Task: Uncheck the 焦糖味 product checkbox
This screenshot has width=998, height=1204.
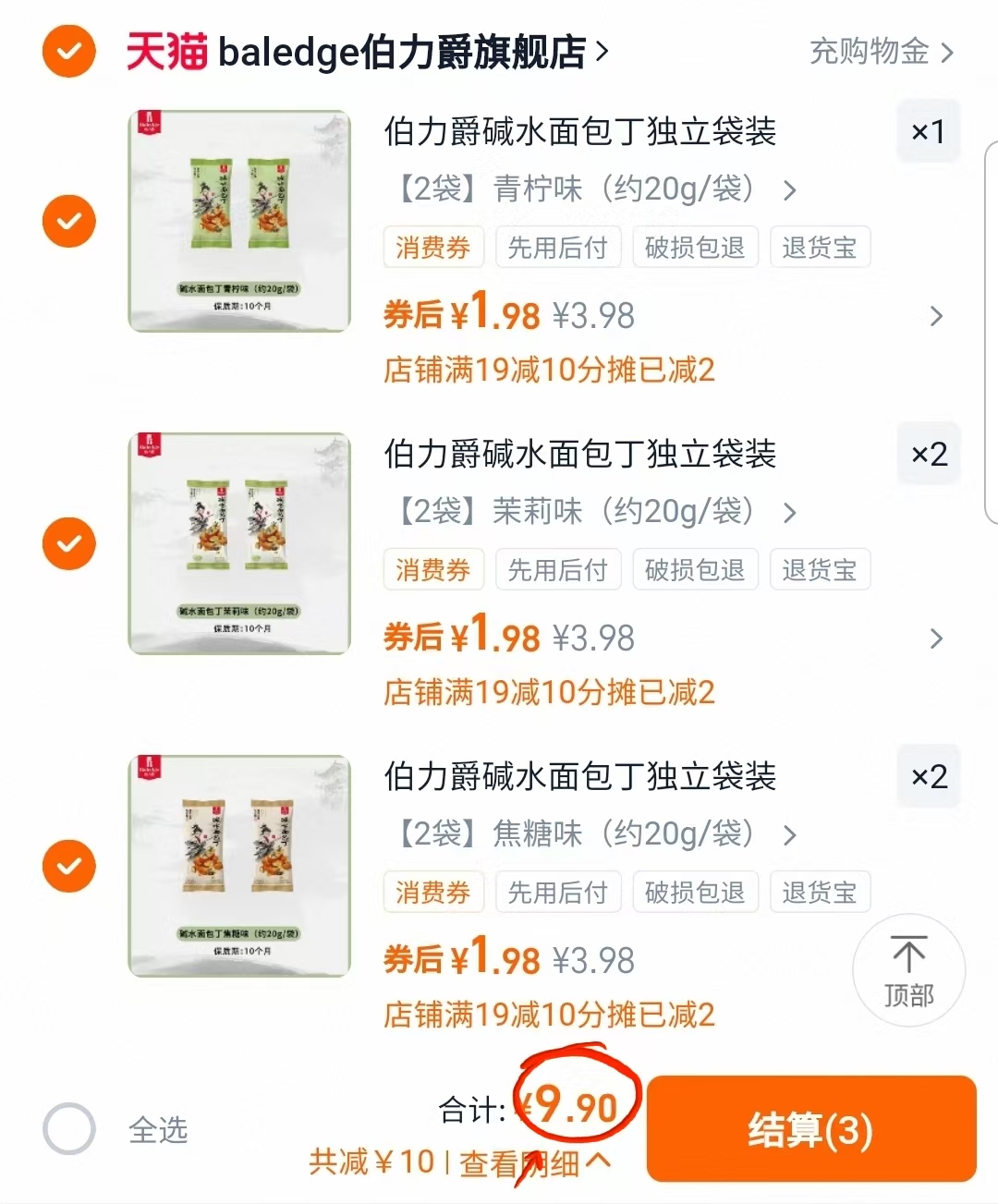Action: [x=68, y=866]
